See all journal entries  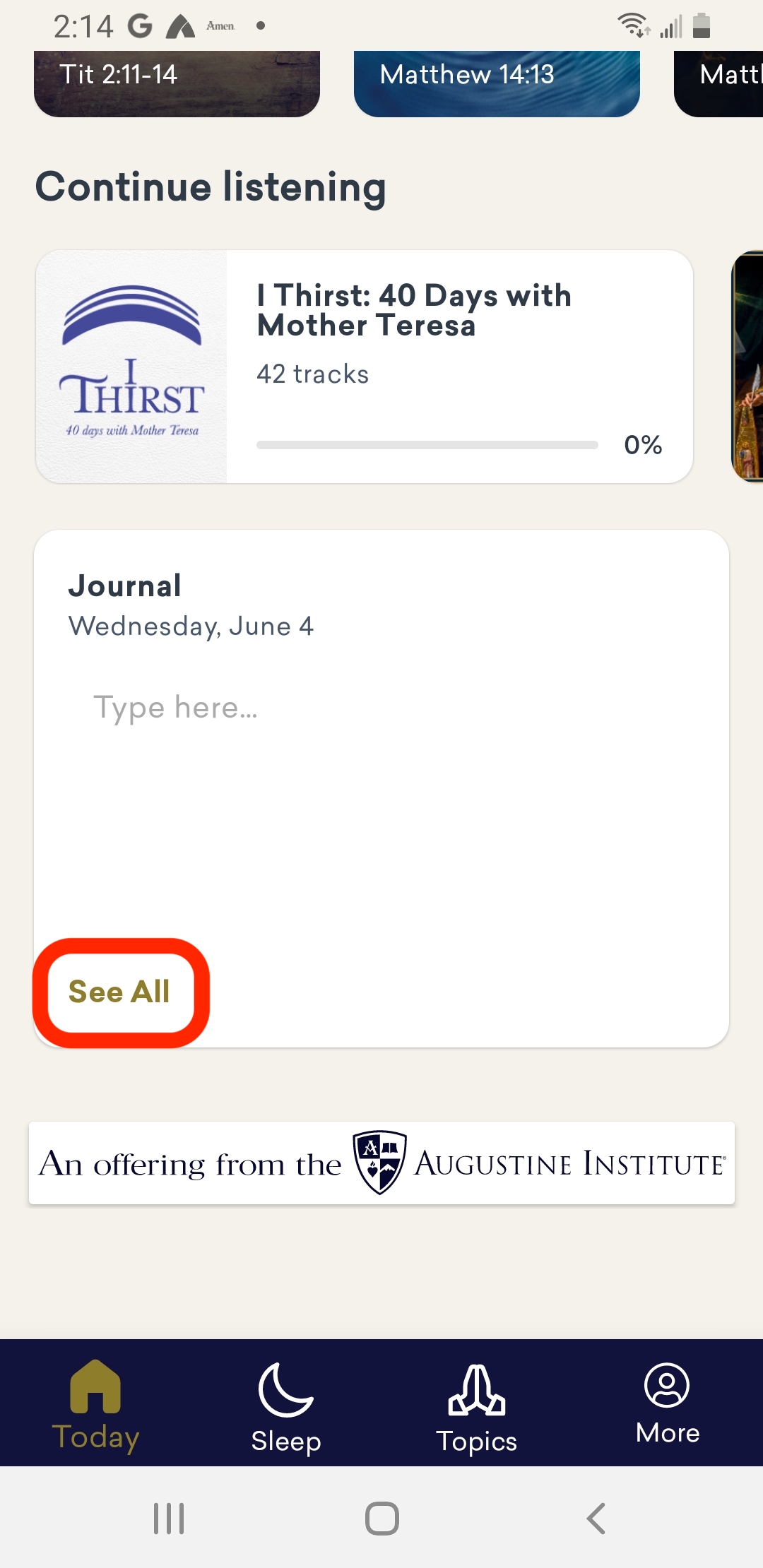click(x=119, y=992)
